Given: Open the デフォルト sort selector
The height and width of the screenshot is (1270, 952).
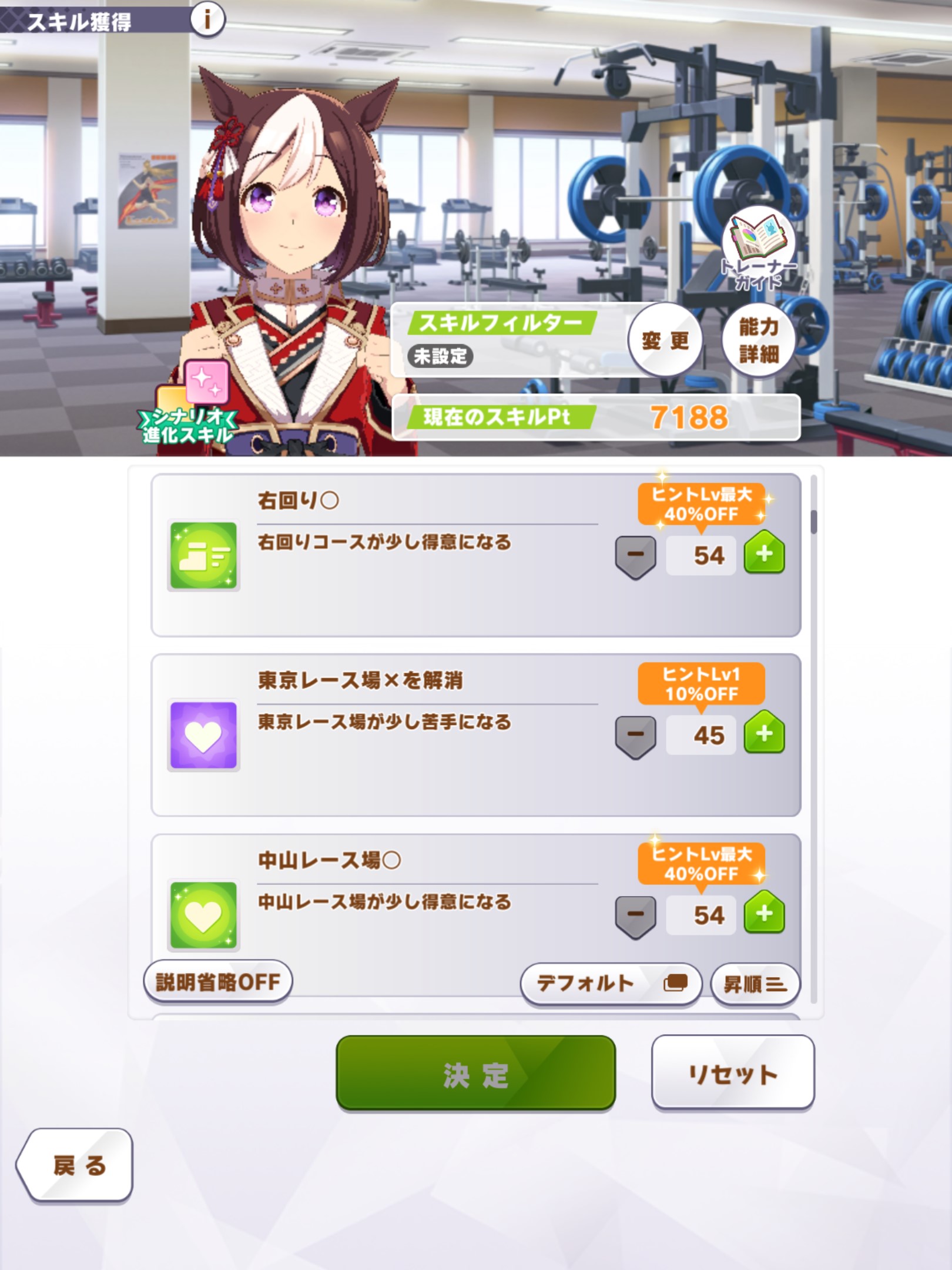Looking at the screenshot, I should 611,983.
